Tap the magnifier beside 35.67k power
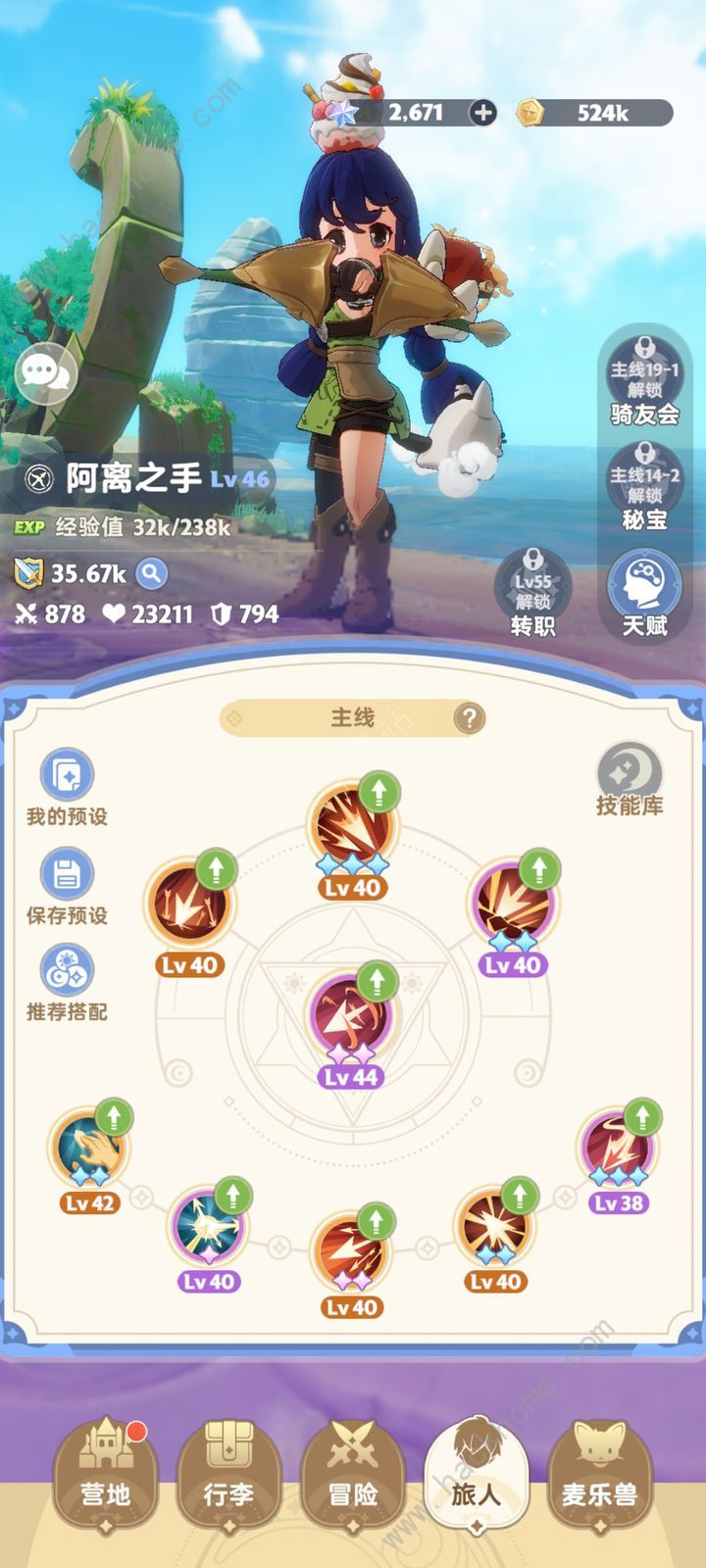The width and height of the screenshot is (706, 1568). pyautogui.click(x=151, y=572)
